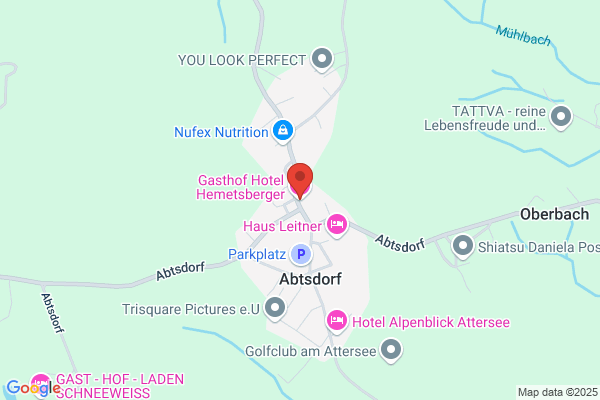Open the Trisquare Pictures e.U marker
Image resolution: width=600 pixels, height=400 pixels.
pyautogui.click(x=275, y=308)
